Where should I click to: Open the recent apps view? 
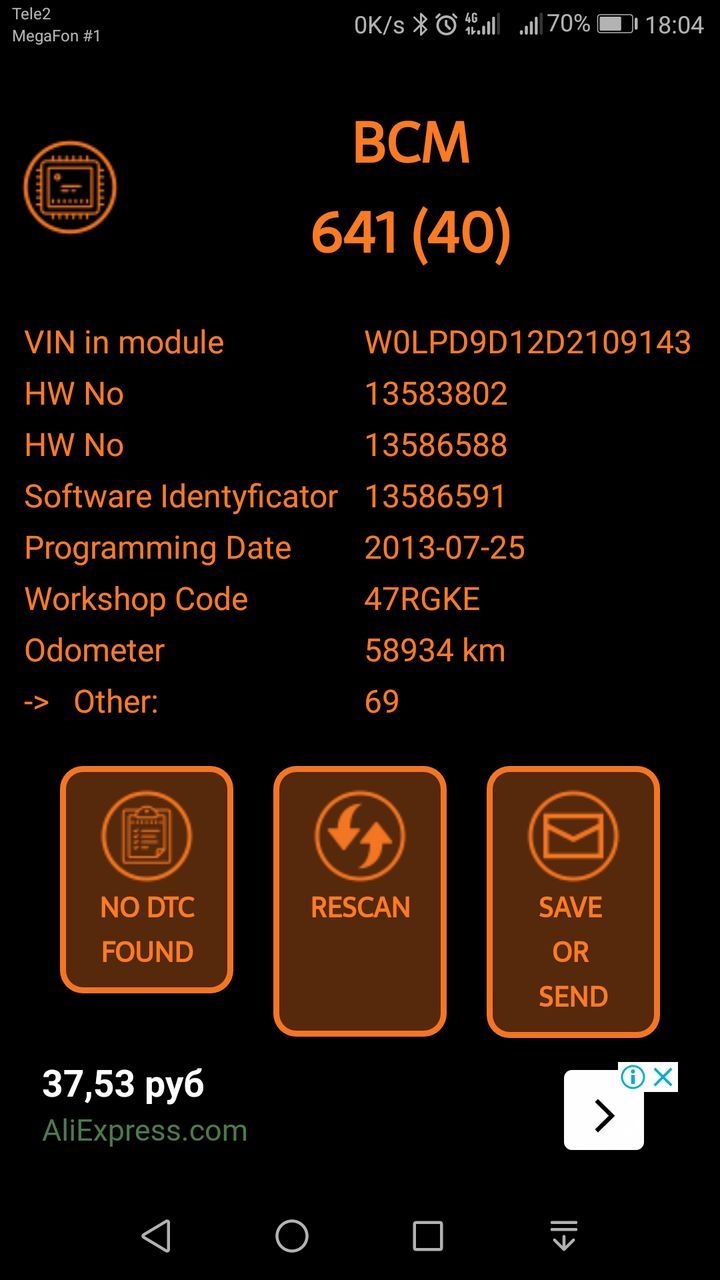click(428, 1236)
